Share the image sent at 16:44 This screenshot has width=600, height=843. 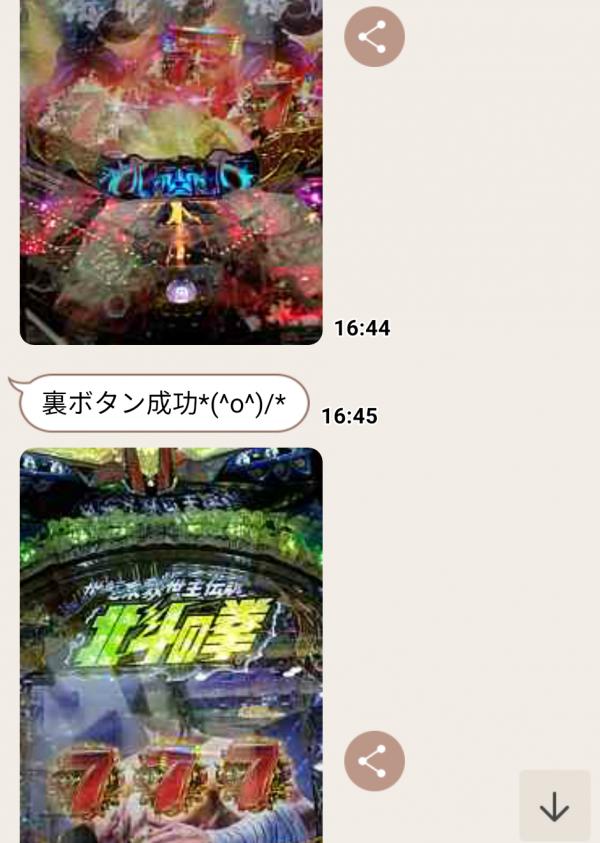pyautogui.click(x=374, y=37)
